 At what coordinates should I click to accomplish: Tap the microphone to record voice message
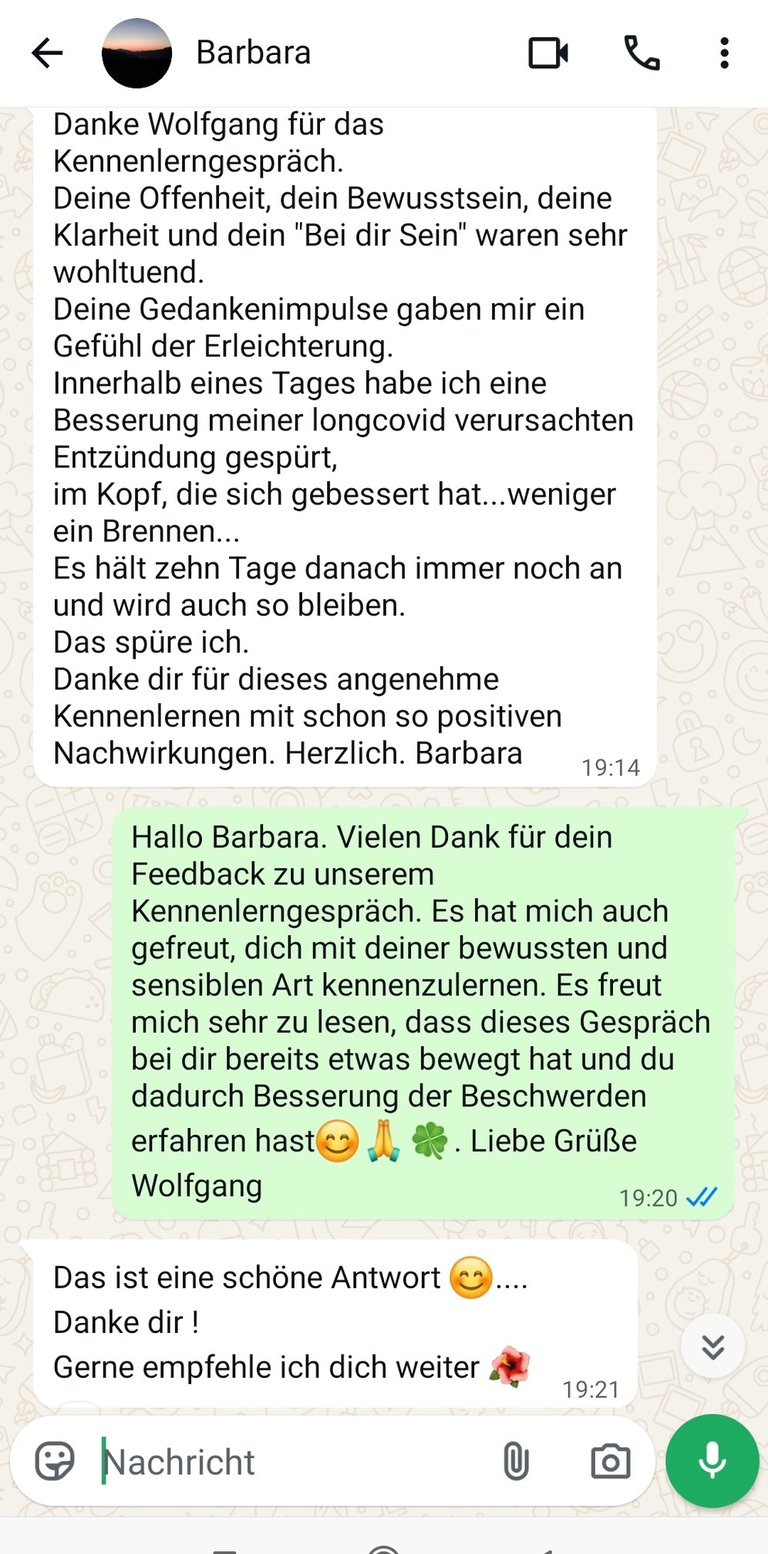(x=712, y=1461)
